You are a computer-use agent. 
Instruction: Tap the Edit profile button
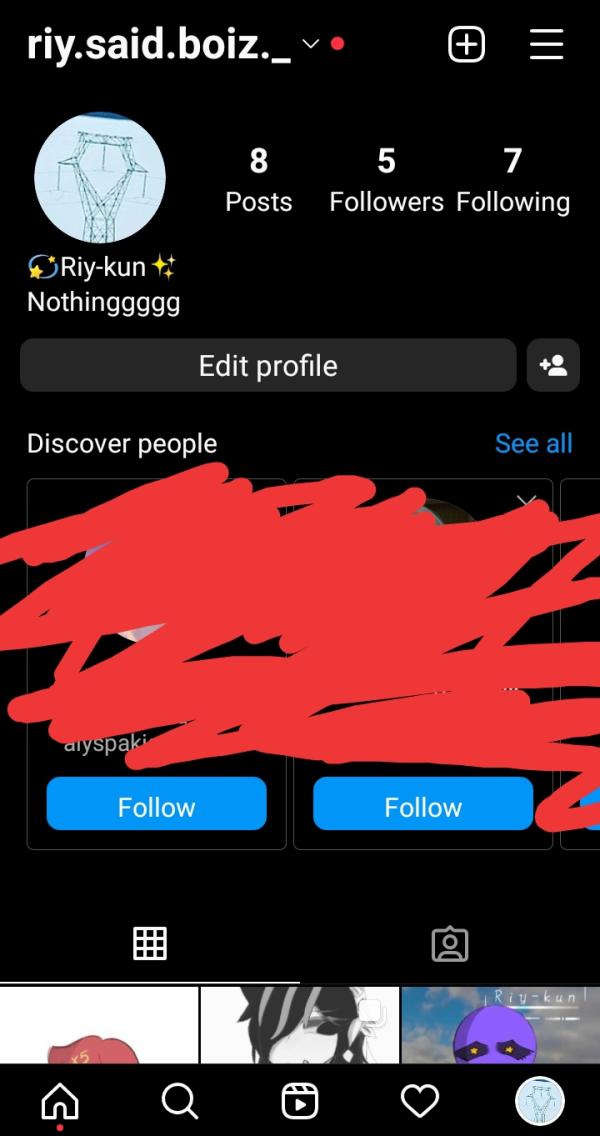pos(268,365)
